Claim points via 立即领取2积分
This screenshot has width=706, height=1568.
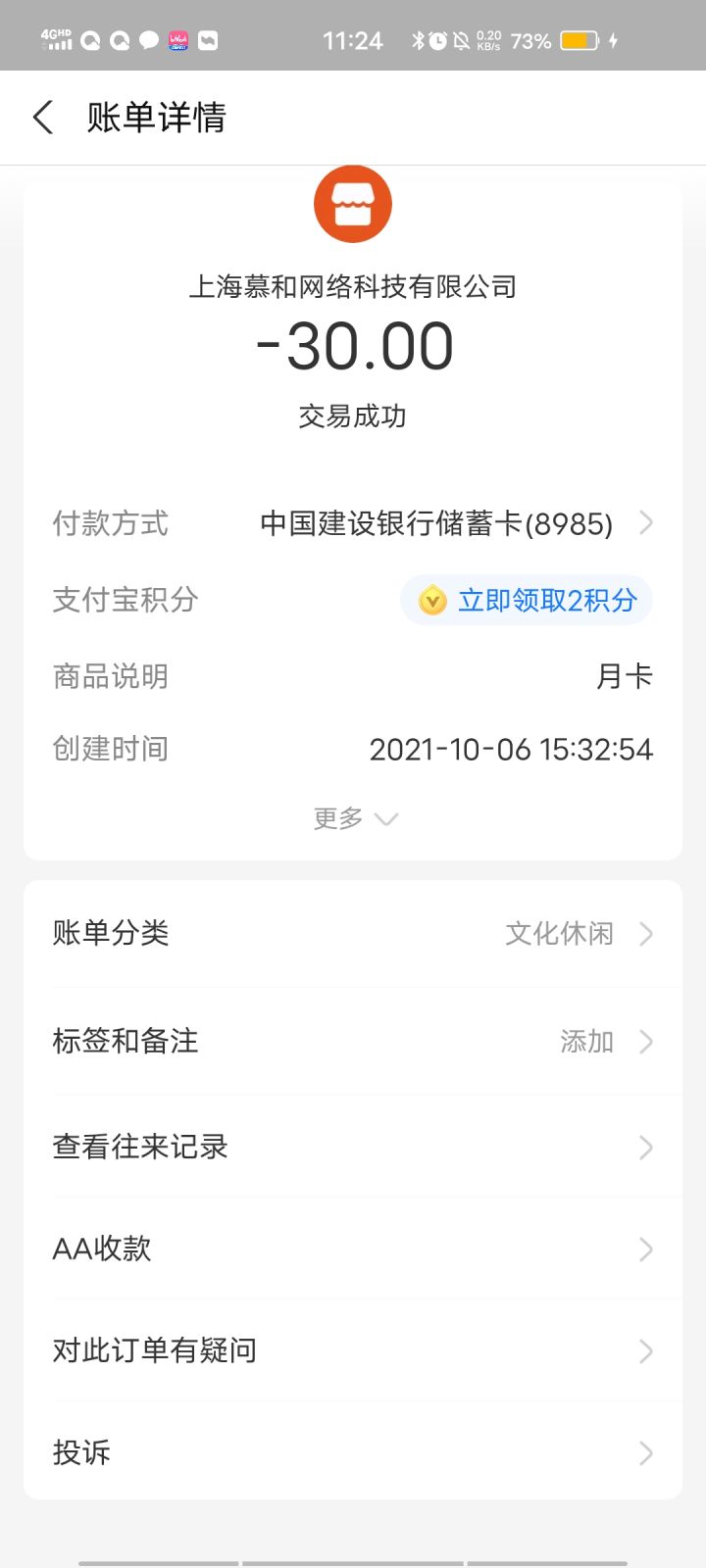pyautogui.click(x=528, y=600)
